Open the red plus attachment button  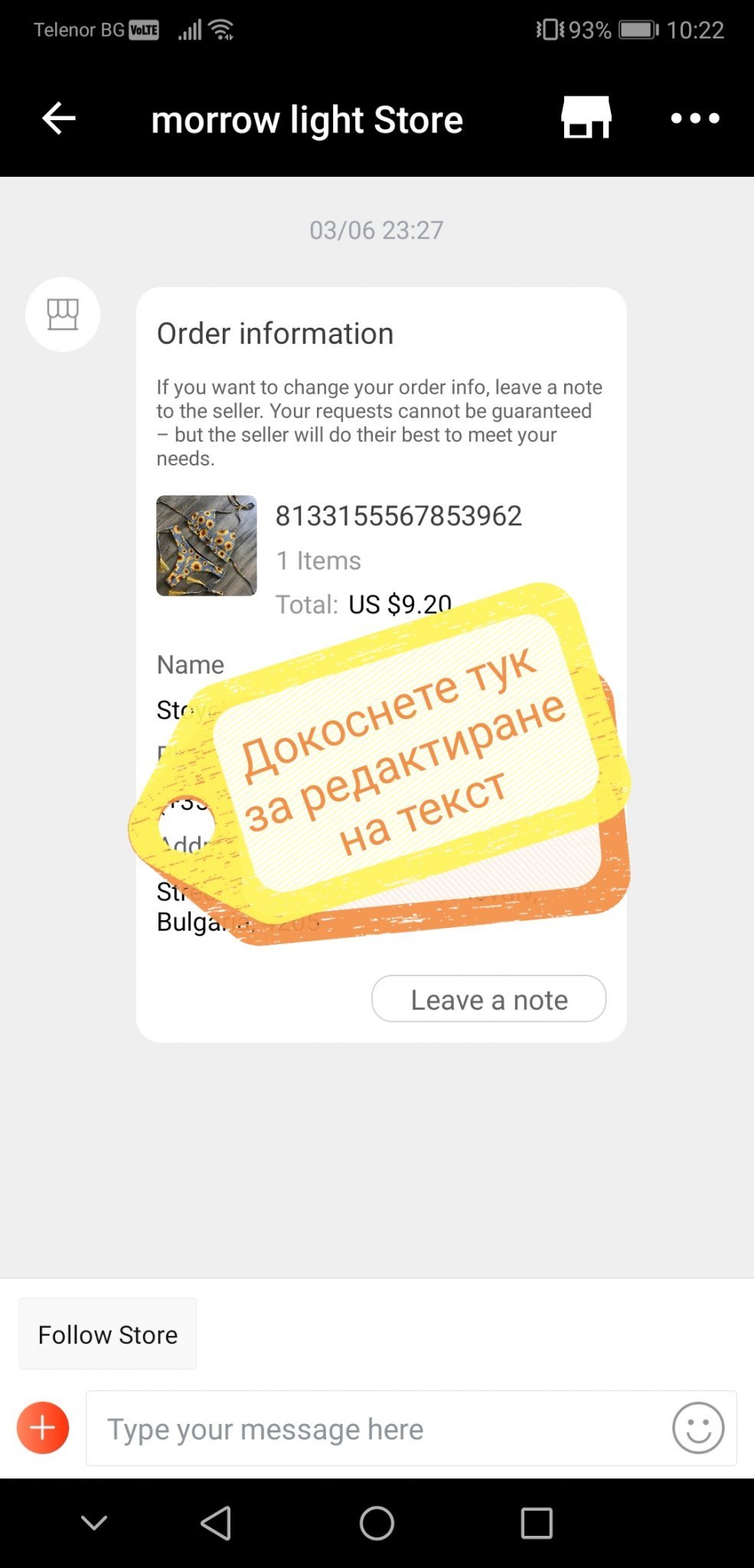pyautogui.click(x=43, y=1428)
